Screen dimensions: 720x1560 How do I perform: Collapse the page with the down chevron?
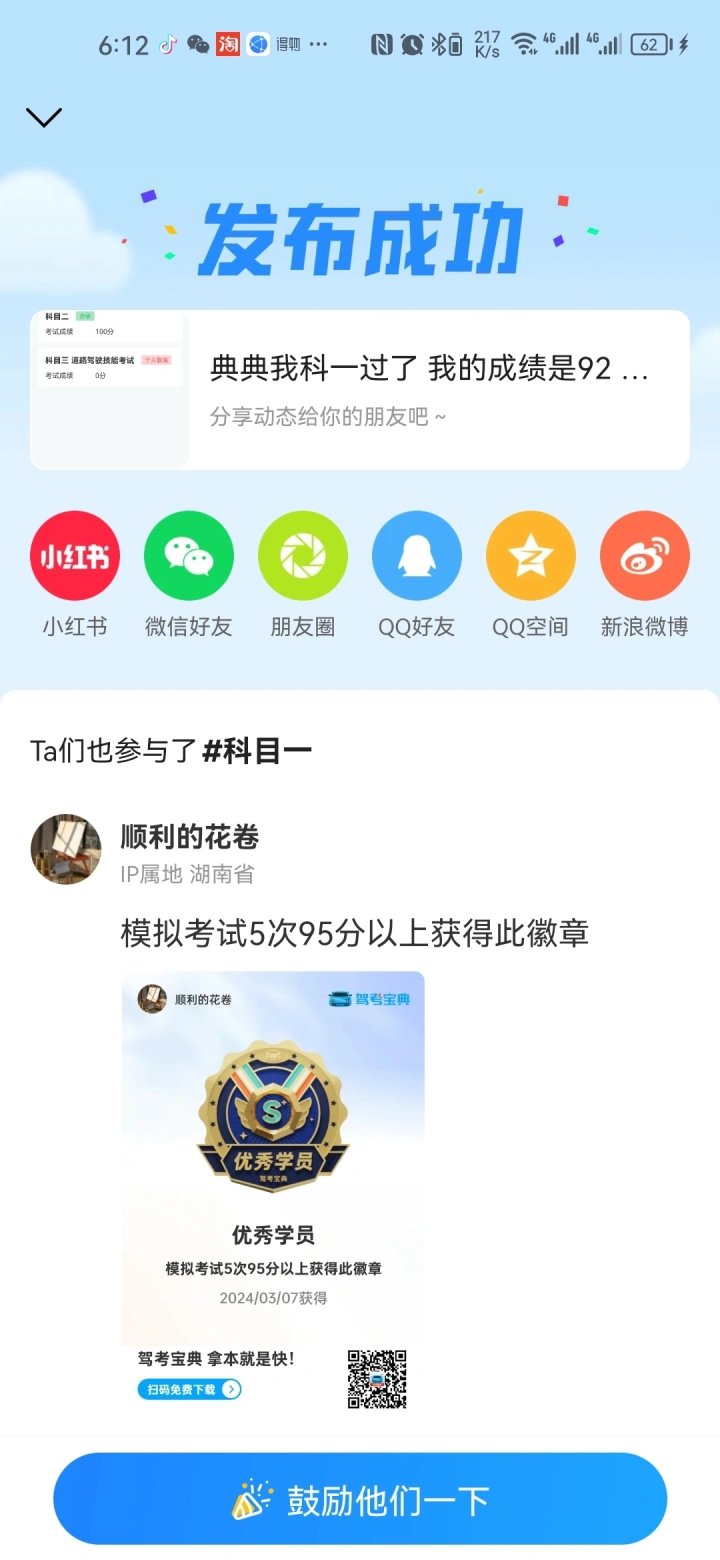(x=44, y=117)
